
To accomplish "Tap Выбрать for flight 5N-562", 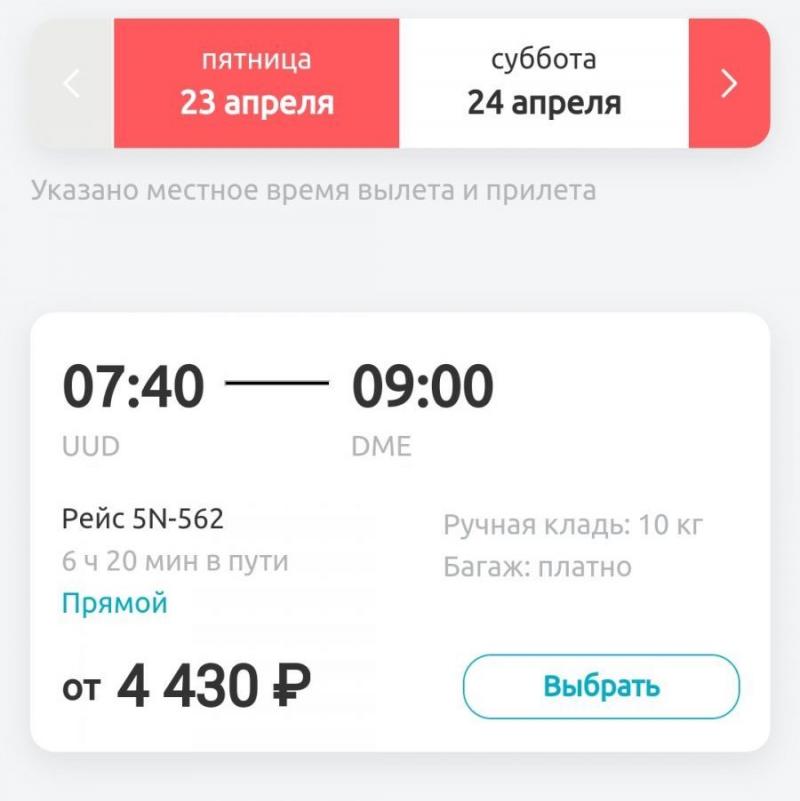I will [x=601, y=687].
